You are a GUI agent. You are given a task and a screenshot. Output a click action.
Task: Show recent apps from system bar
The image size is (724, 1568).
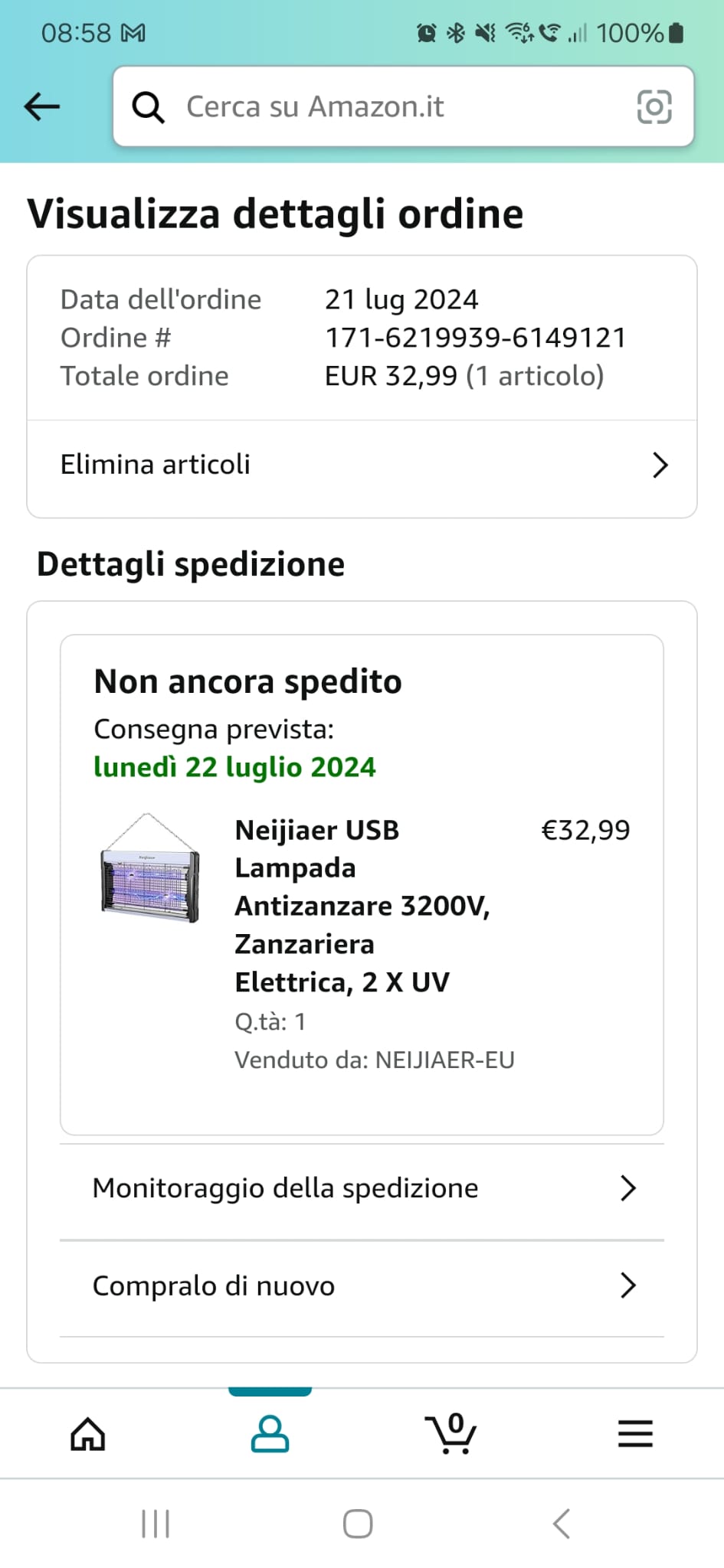[156, 1524]
